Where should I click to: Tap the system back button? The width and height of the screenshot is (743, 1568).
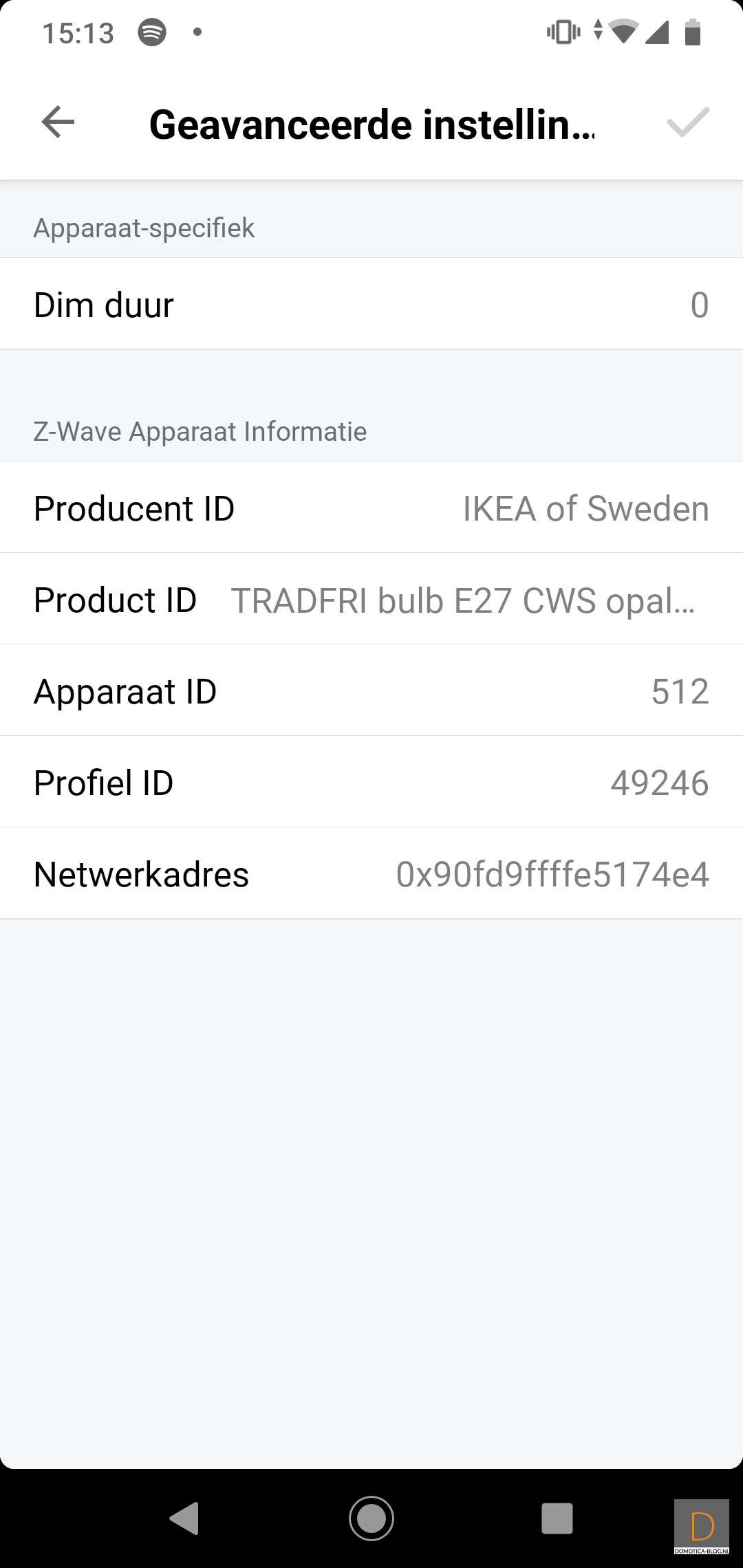point(184,1518)
